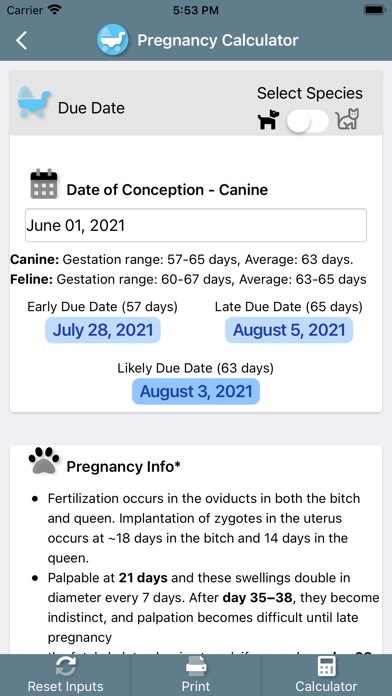
Task: Print the pregnancy calculation
Action: tap(196, 675)
